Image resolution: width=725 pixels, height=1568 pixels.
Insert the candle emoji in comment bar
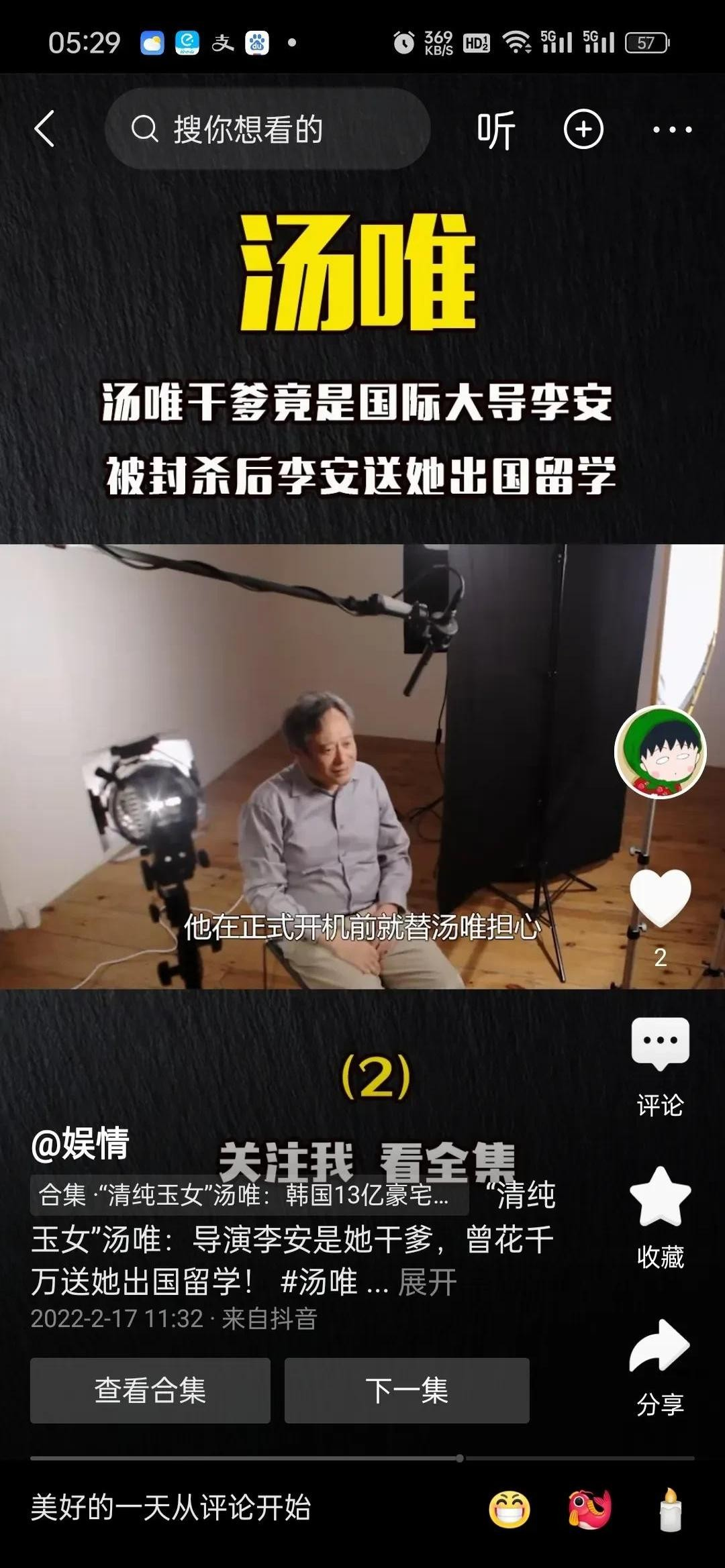tap(670, 1509)
